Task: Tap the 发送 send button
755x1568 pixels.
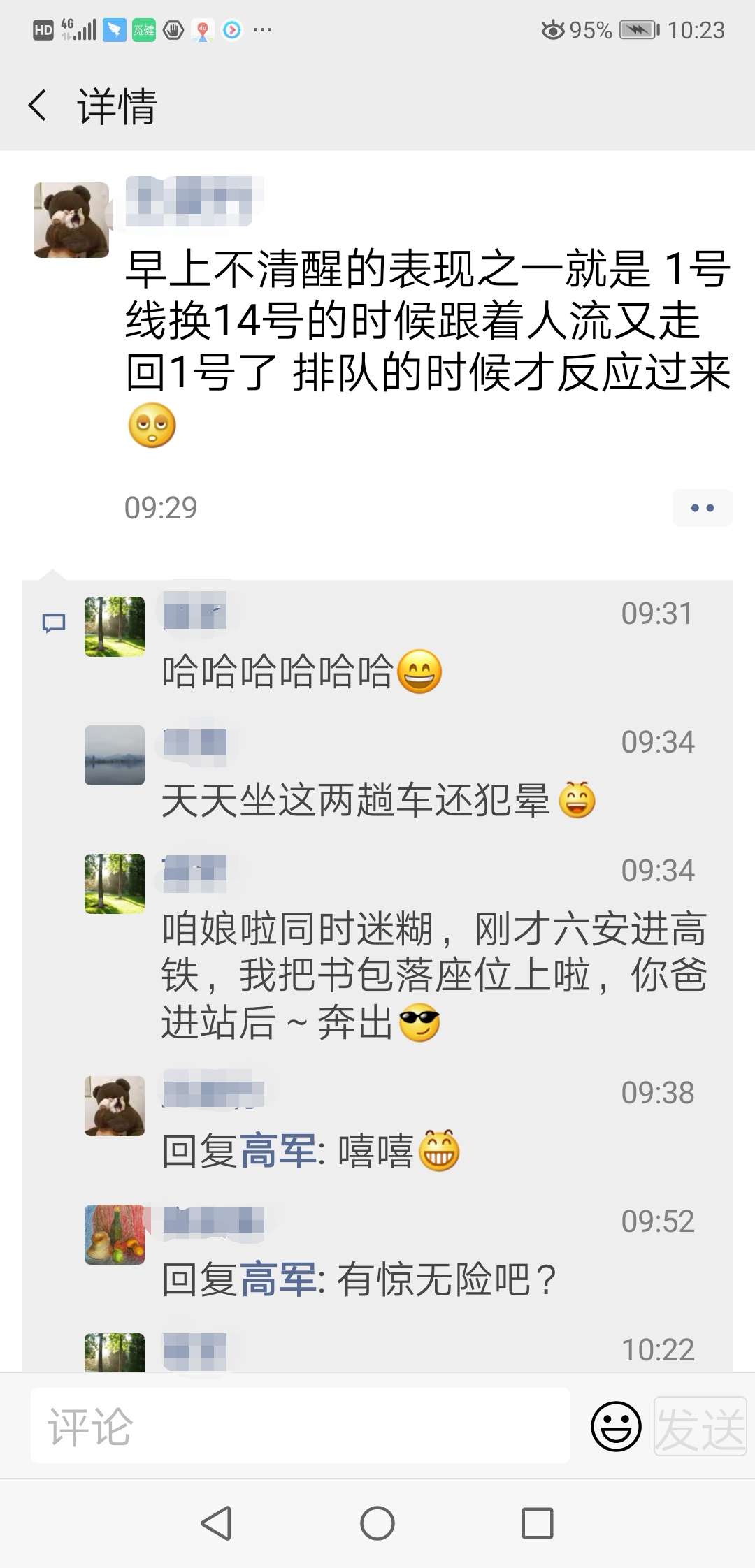Action: coord(699,1424)
